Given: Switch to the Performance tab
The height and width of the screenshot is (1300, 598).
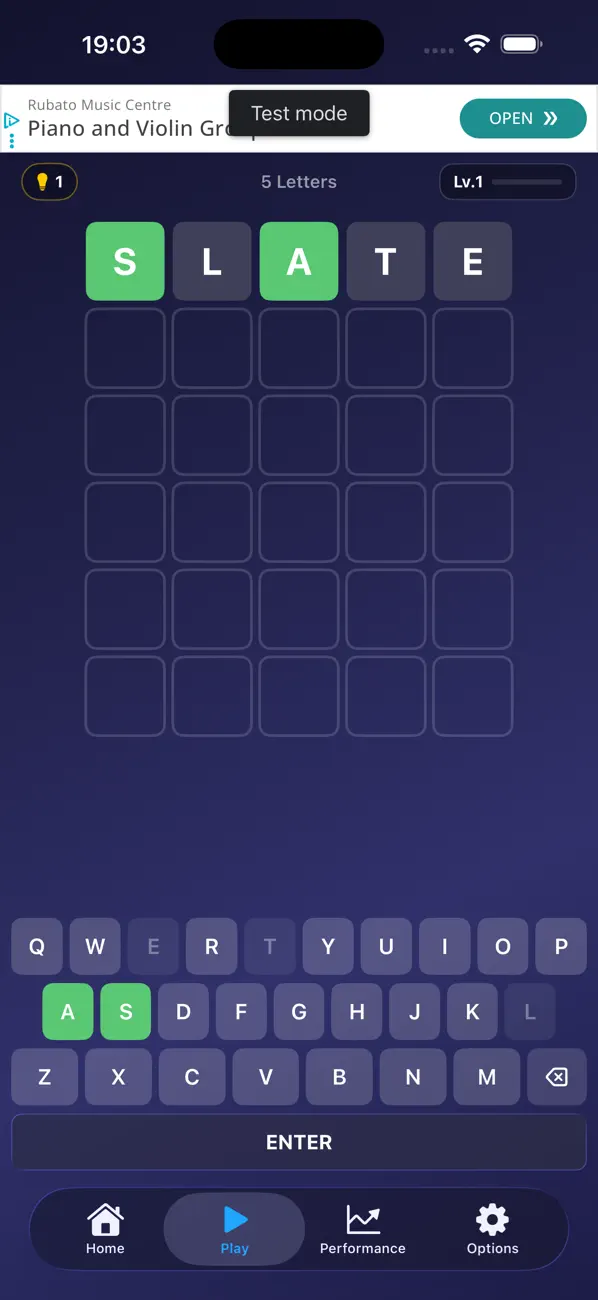Looking at the screenshot, I should [x=363, y=1229].
